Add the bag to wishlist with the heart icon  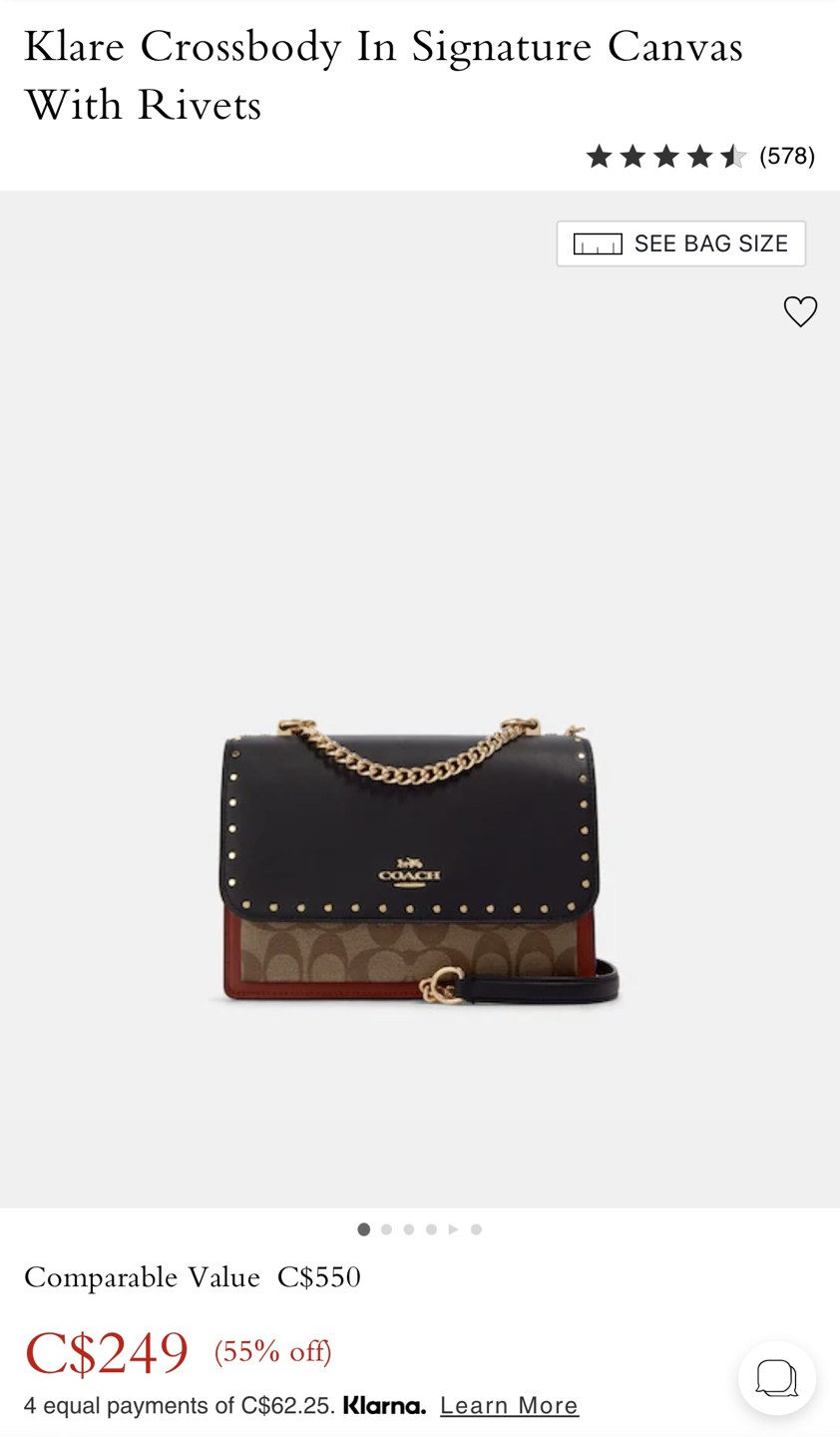coord(800,312)
